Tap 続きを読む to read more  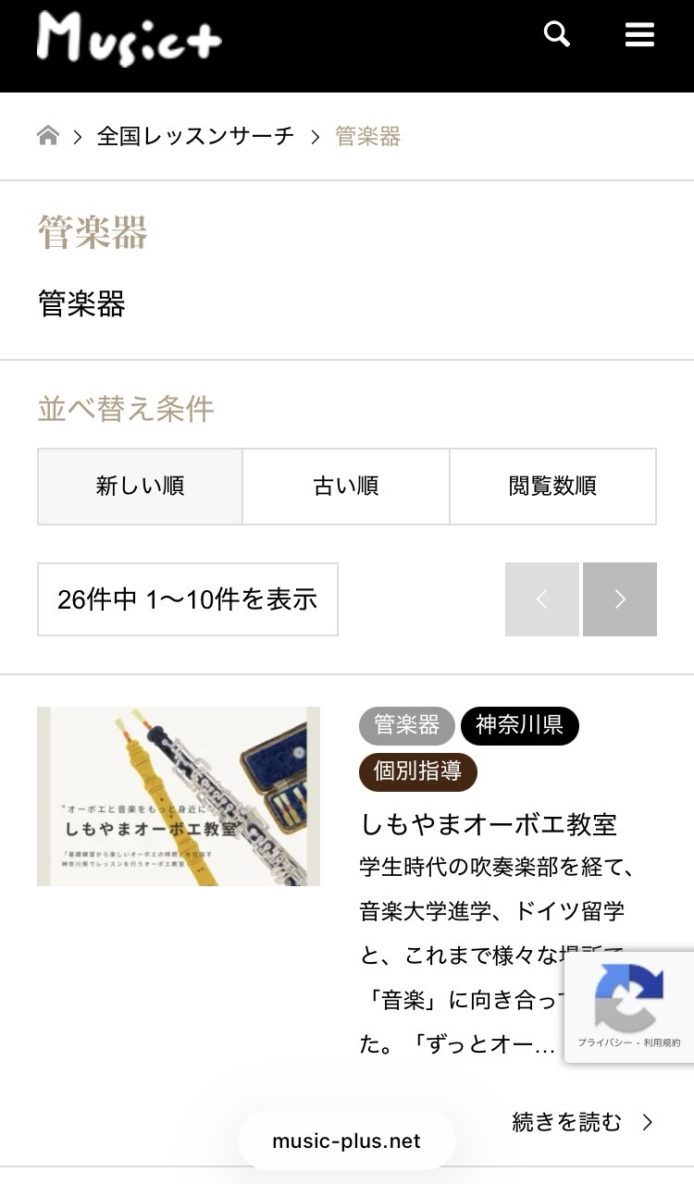coord(581,1121)
